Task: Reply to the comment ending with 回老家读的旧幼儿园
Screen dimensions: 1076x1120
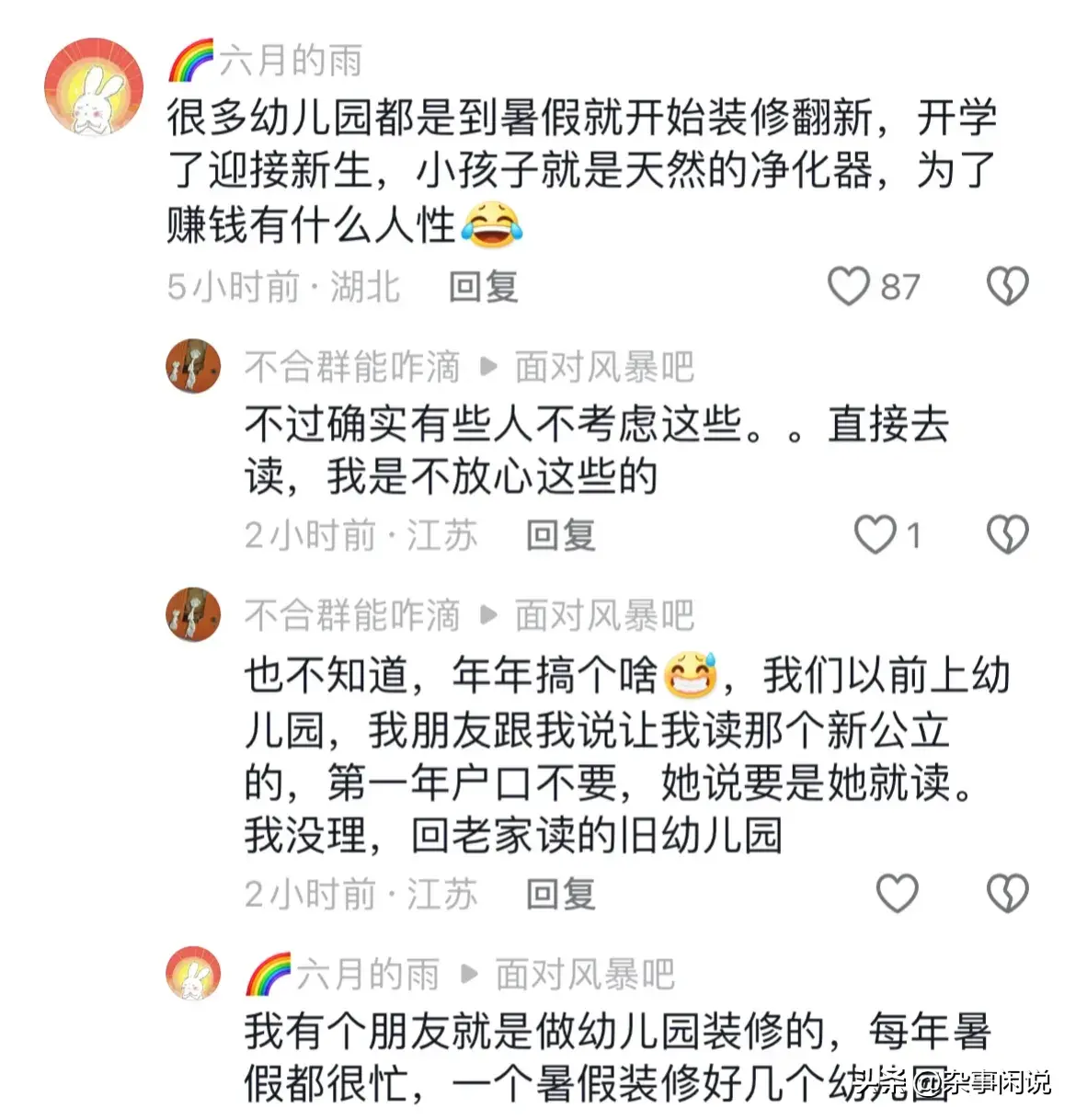Action: (560, 894)
